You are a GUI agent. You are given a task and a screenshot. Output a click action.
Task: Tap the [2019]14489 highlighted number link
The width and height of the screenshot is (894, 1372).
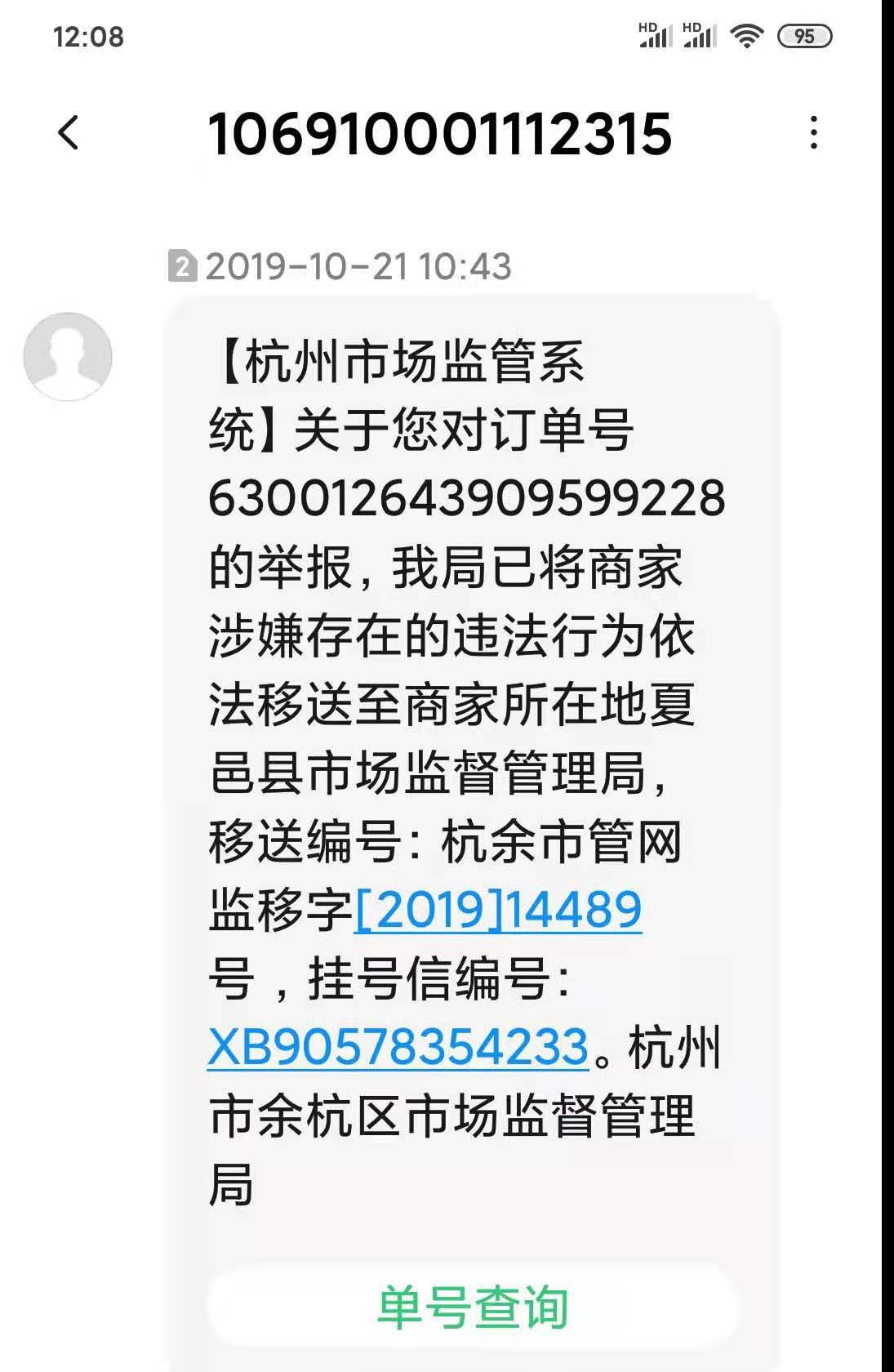(498, 908)
